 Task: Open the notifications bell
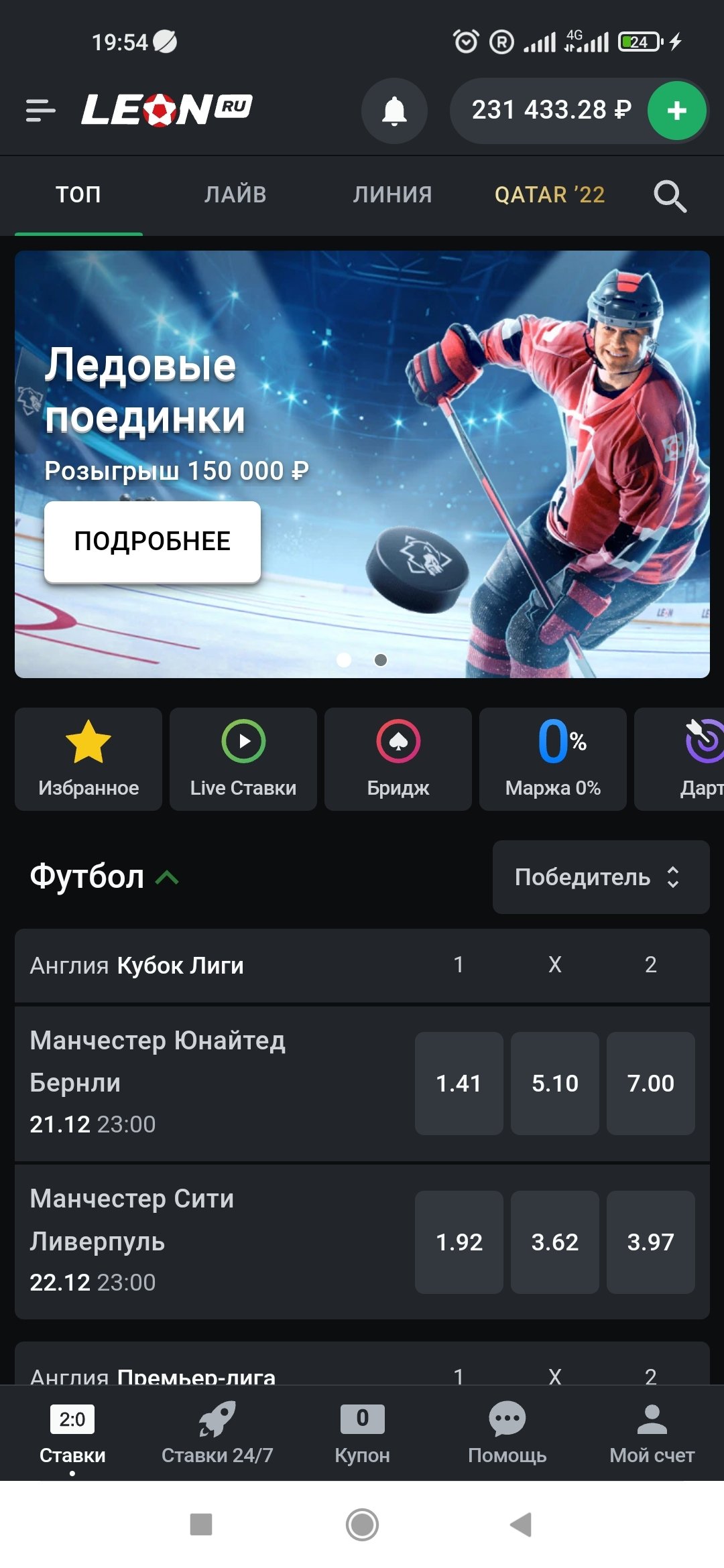click(394, 111)
